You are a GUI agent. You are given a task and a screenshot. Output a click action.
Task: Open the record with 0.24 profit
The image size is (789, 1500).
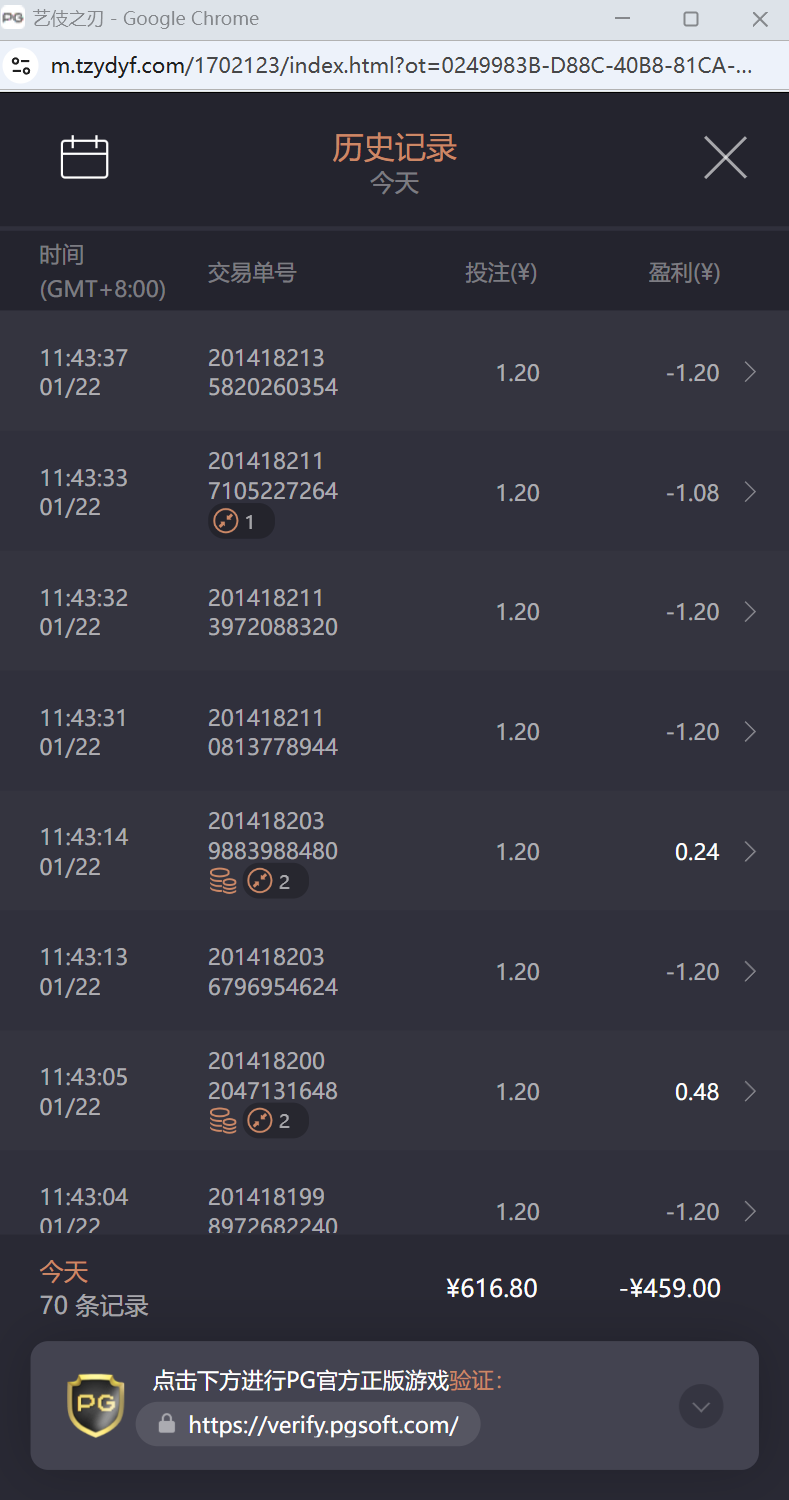[x=394, y=852]
